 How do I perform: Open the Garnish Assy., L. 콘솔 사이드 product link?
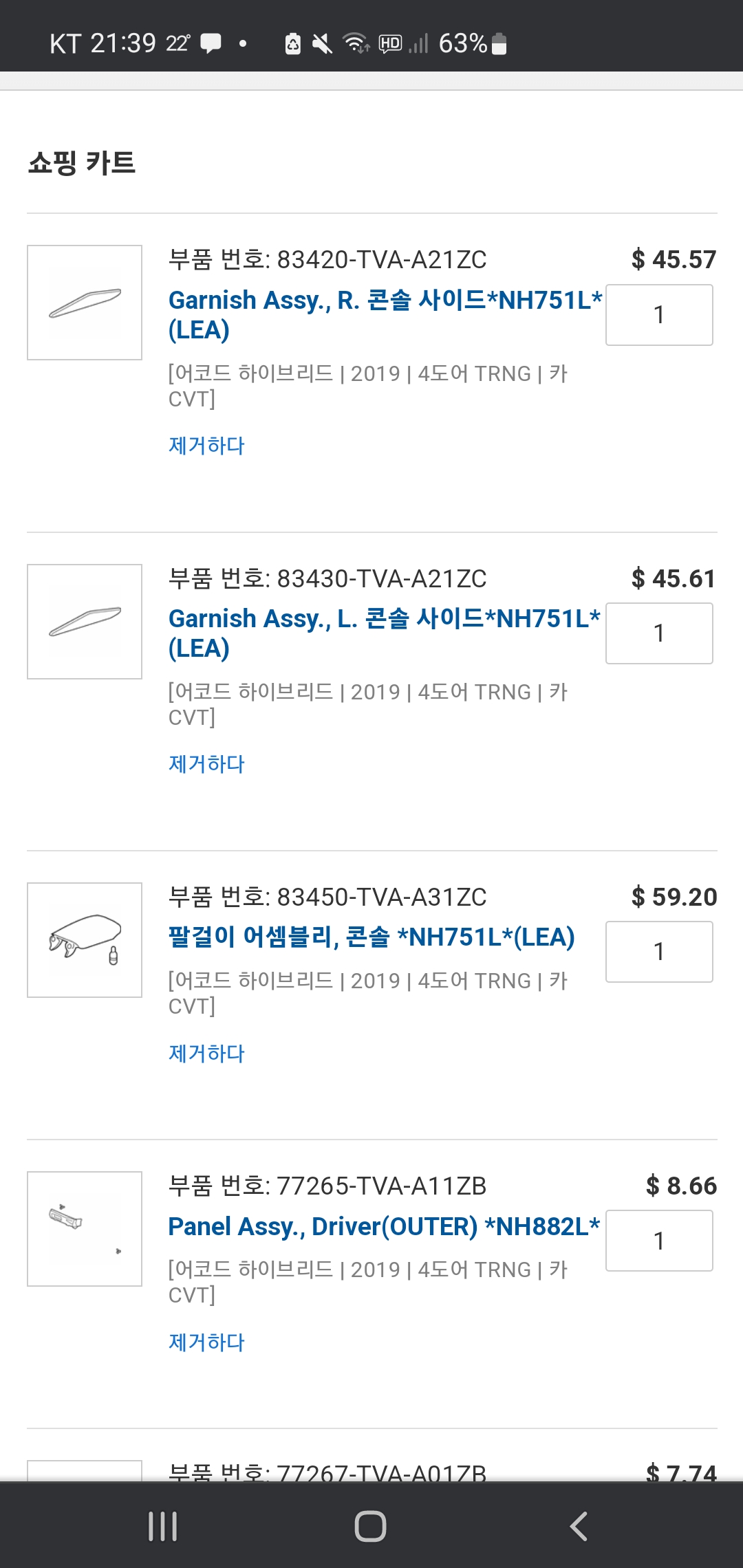[385, 633]
